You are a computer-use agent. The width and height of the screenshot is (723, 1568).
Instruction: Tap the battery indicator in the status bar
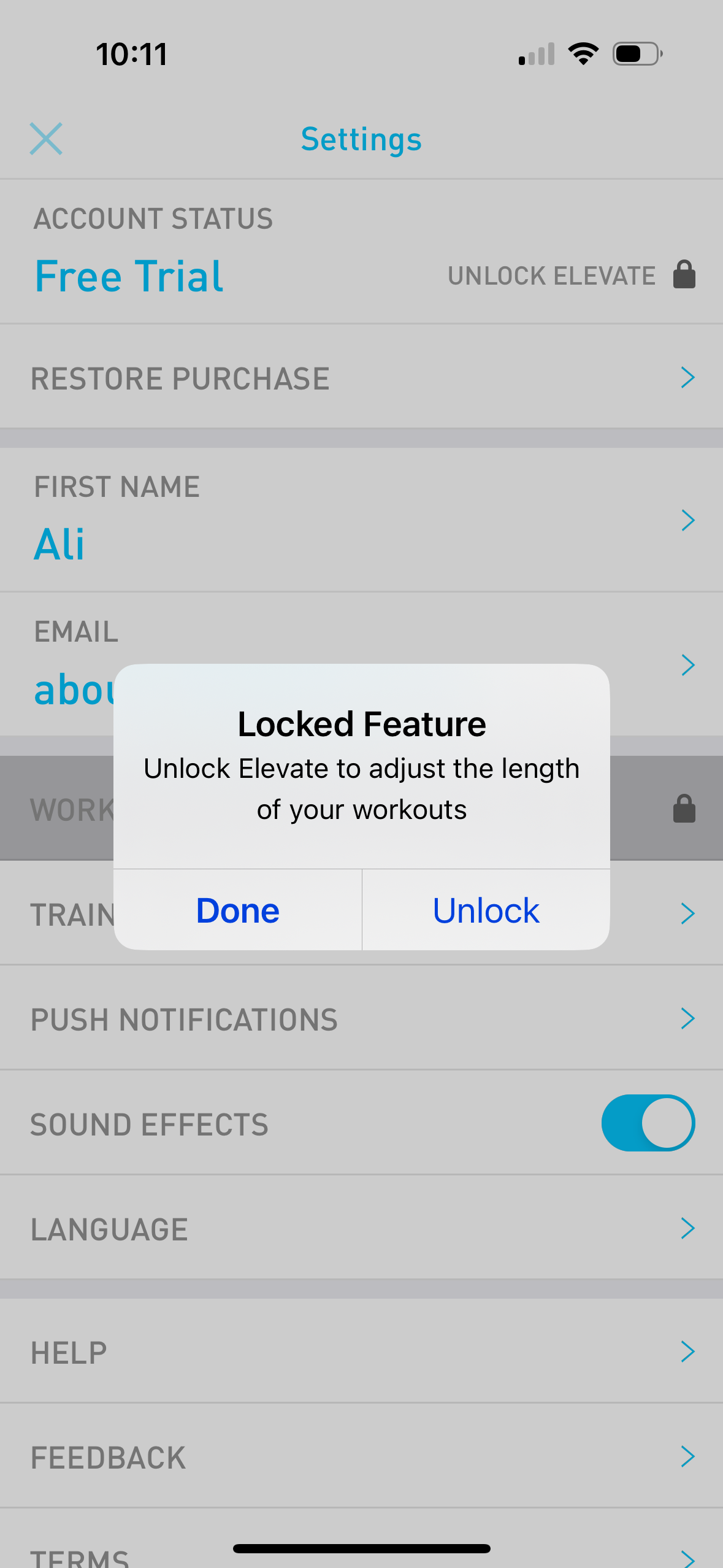[635, 54]
